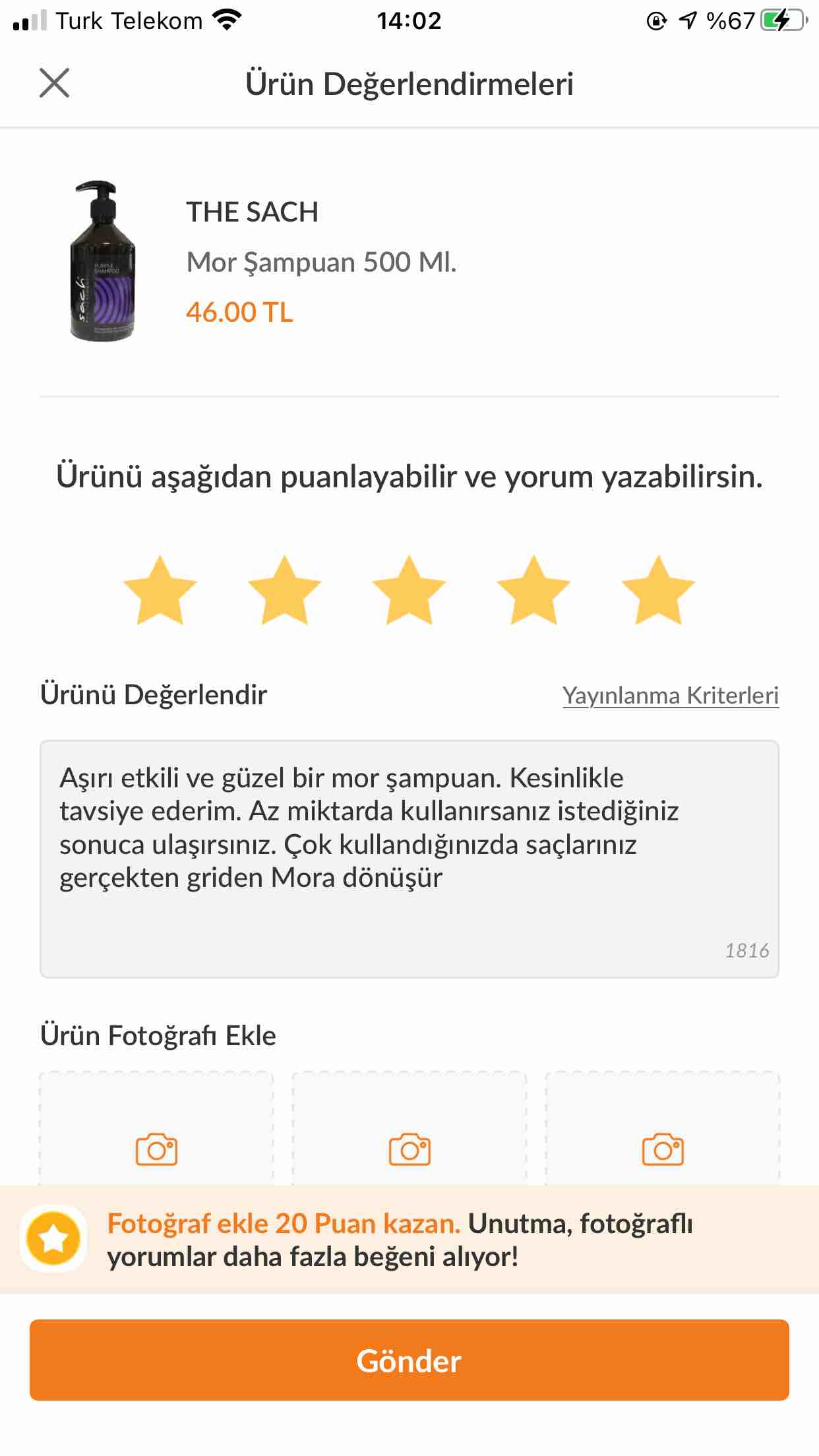Set rating to two stars
The height and width of the screenshot is (1456, 819).
(x=284, y=590)
